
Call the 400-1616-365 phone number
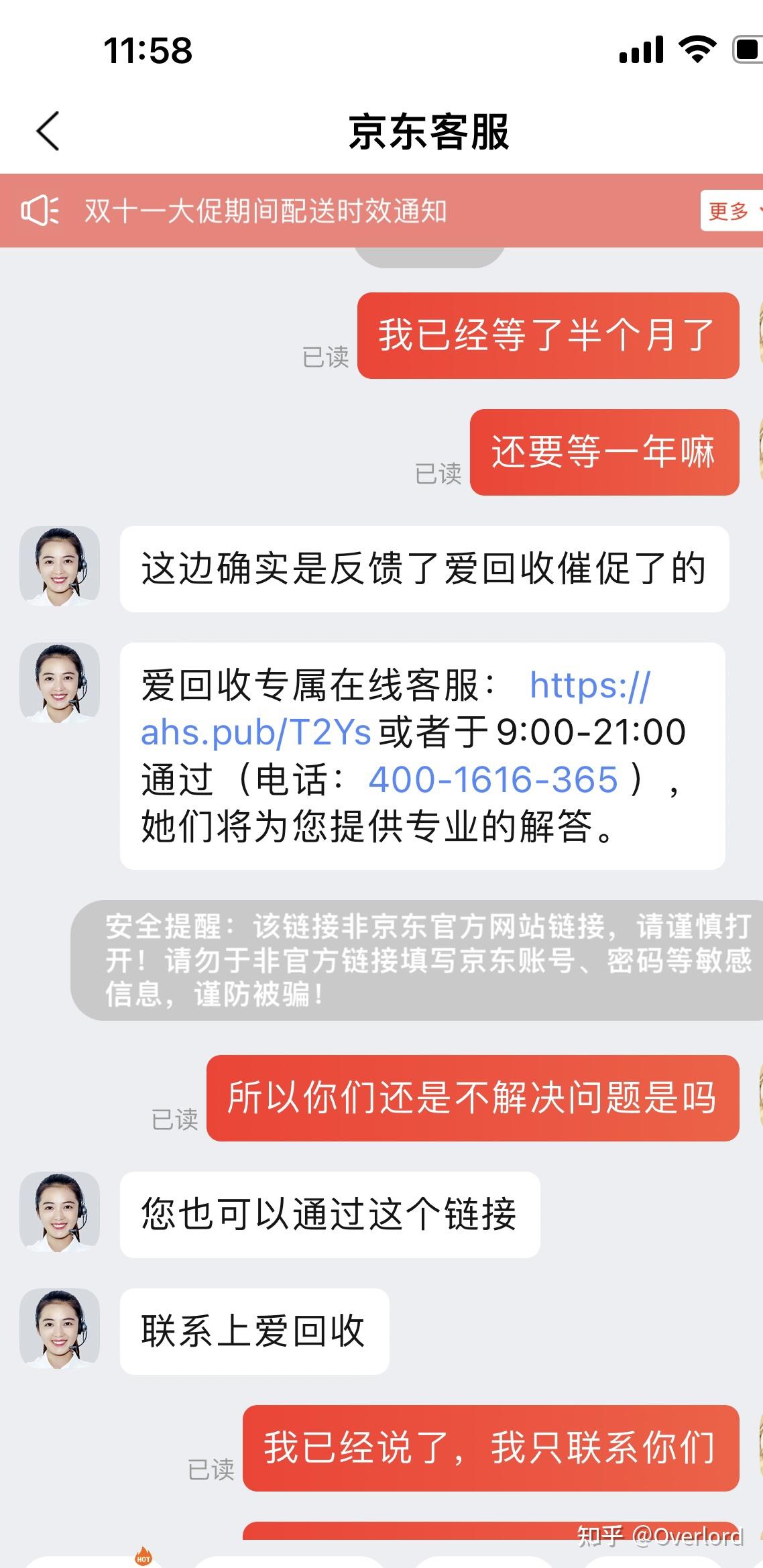coord(493,779)
